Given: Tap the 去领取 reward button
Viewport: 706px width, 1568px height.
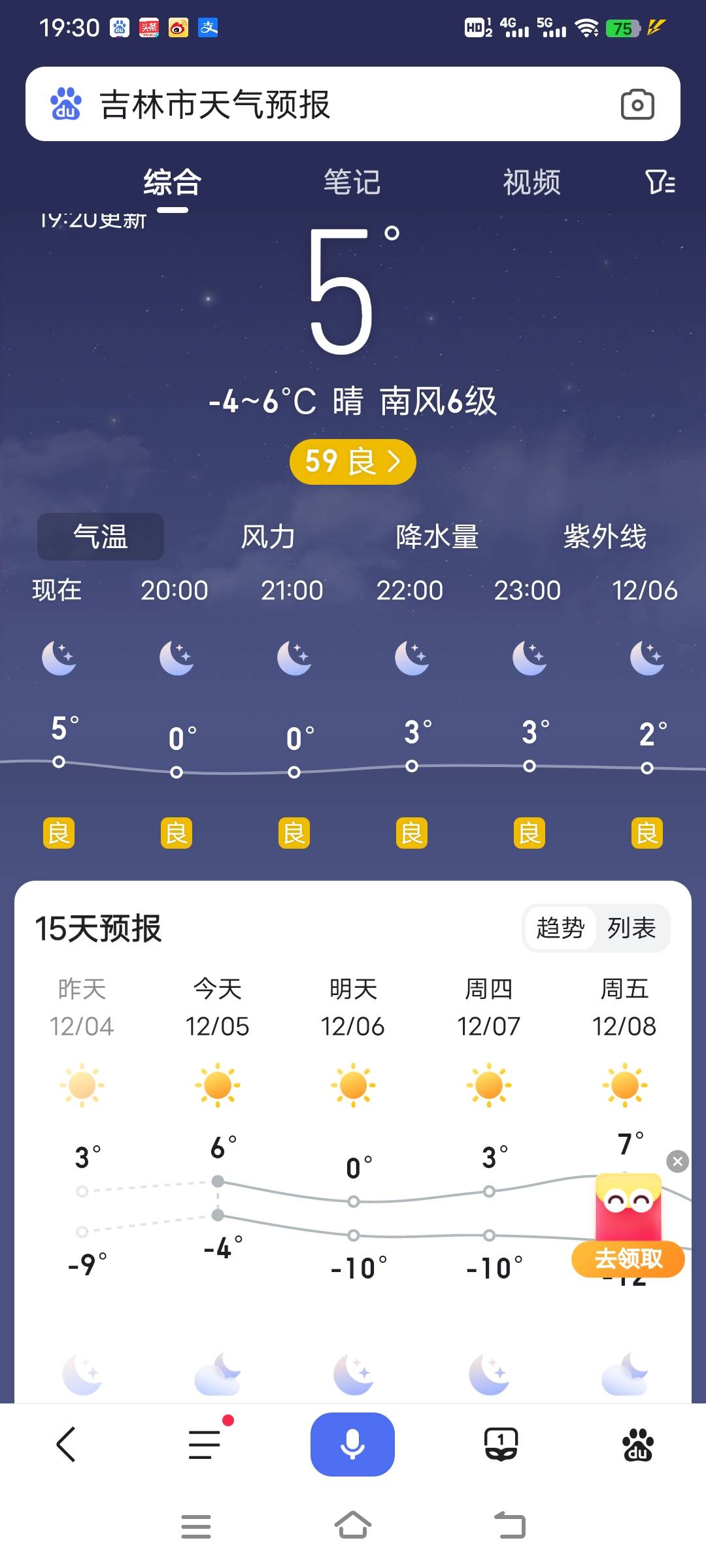Looking at the screenshot, I should tap(628, 1258).
